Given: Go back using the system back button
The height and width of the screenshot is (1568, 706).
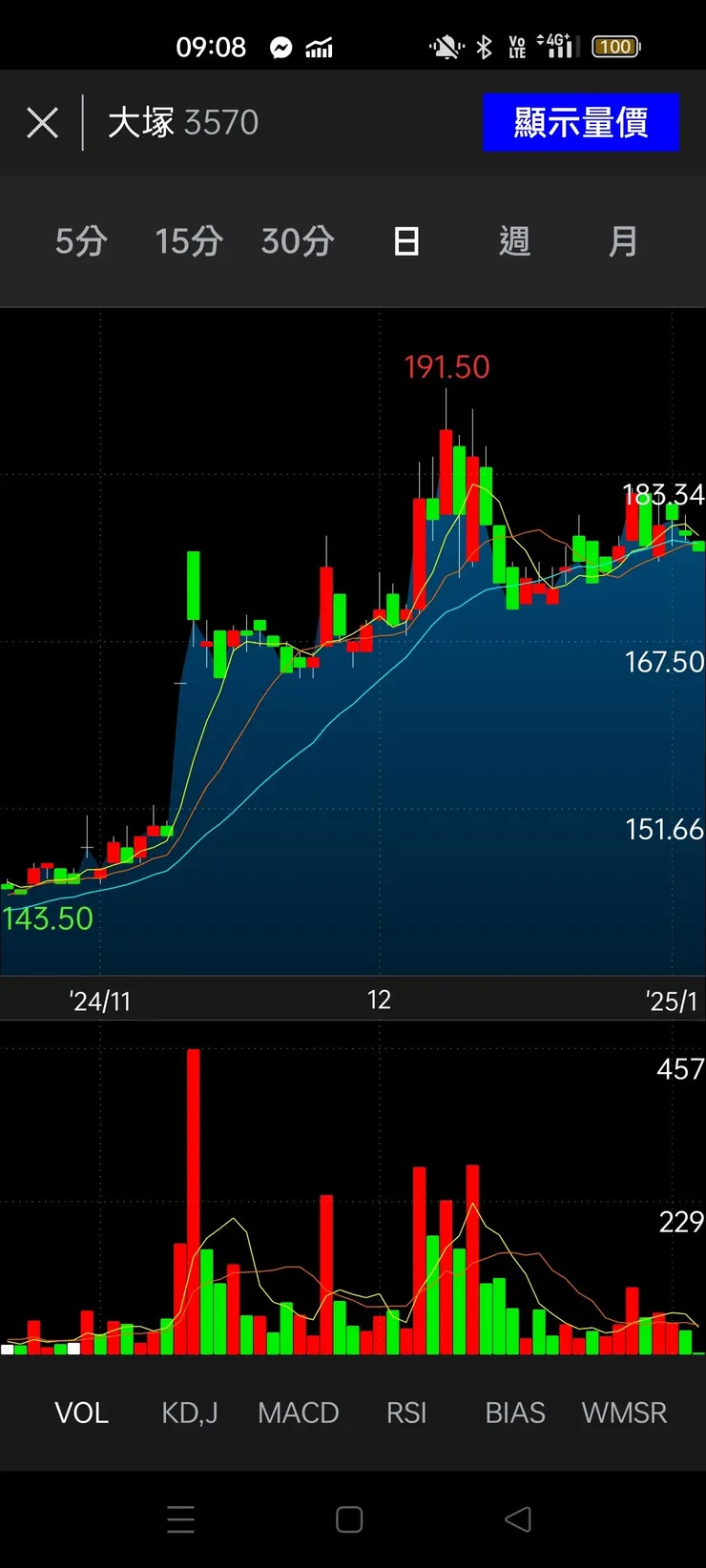Looking at the screenshot, I should pos(518,1519).
